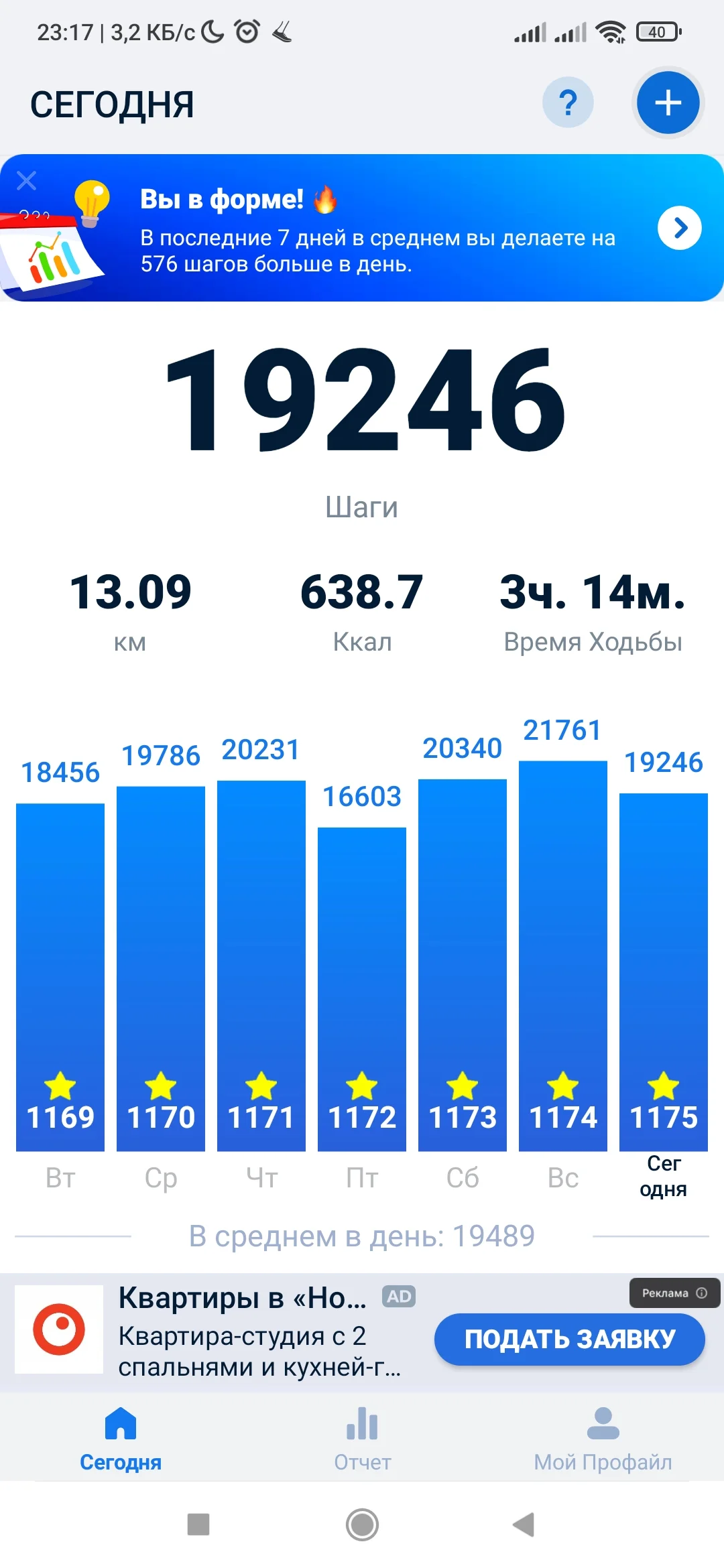This screenshot has height=1568, width=724.
Task: Dismiss the «Вы в форме!» banner
Action: point(27,180)
